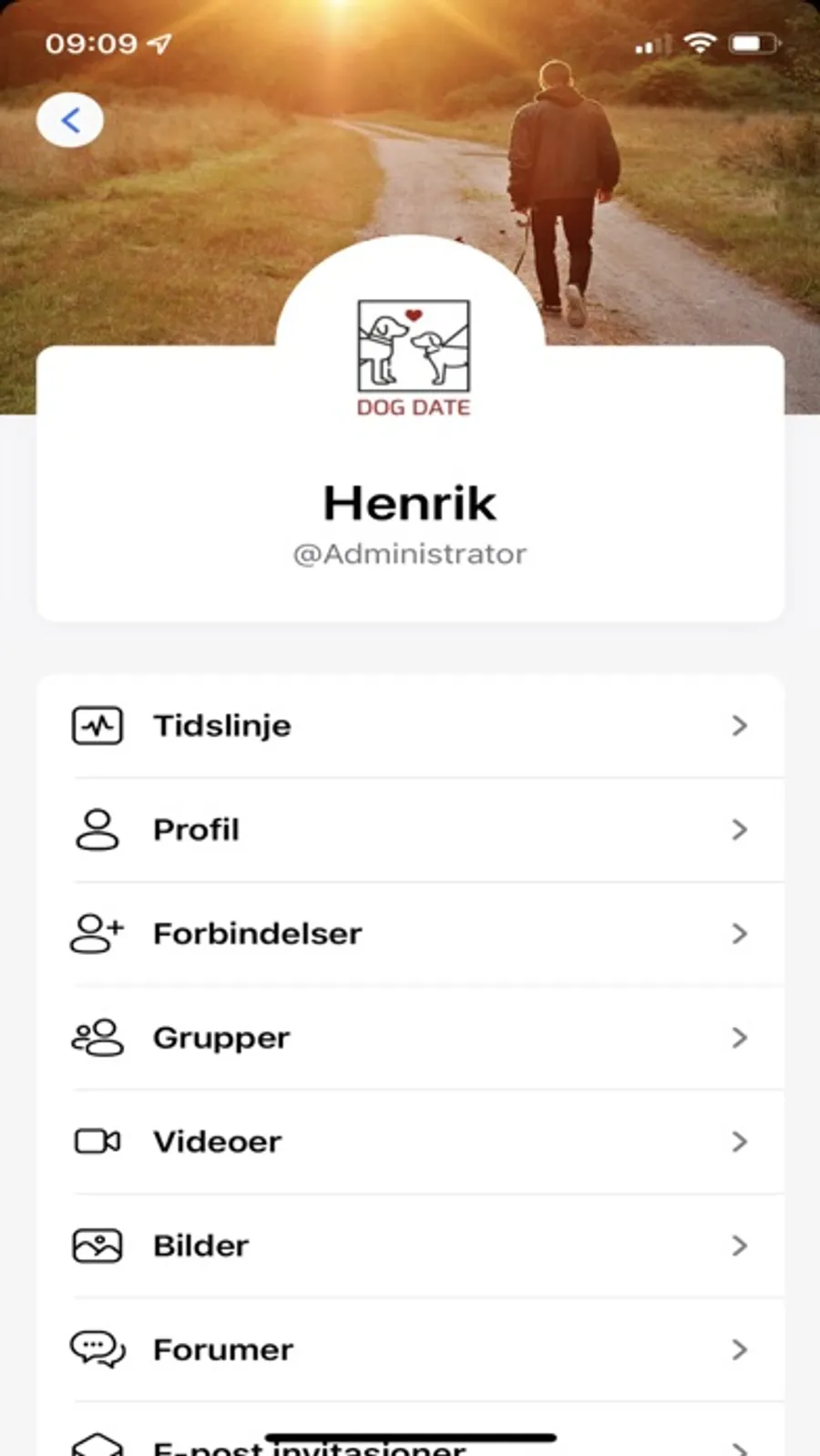Image resolution: width=820 pixels, height=1456 pixels.
Task: Open Bilder photos row
Action: 410,1246
